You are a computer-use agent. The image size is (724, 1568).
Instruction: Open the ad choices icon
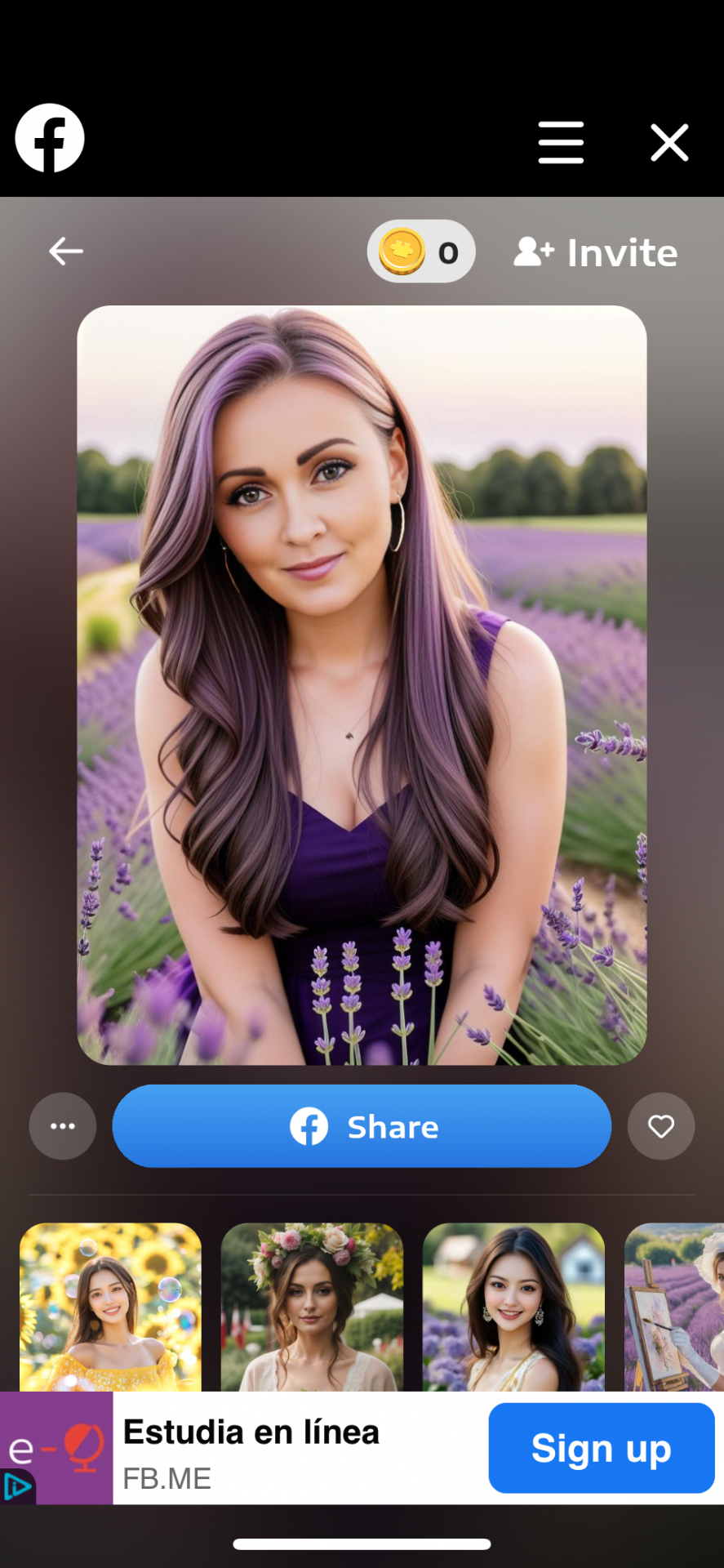point(17,1487)
